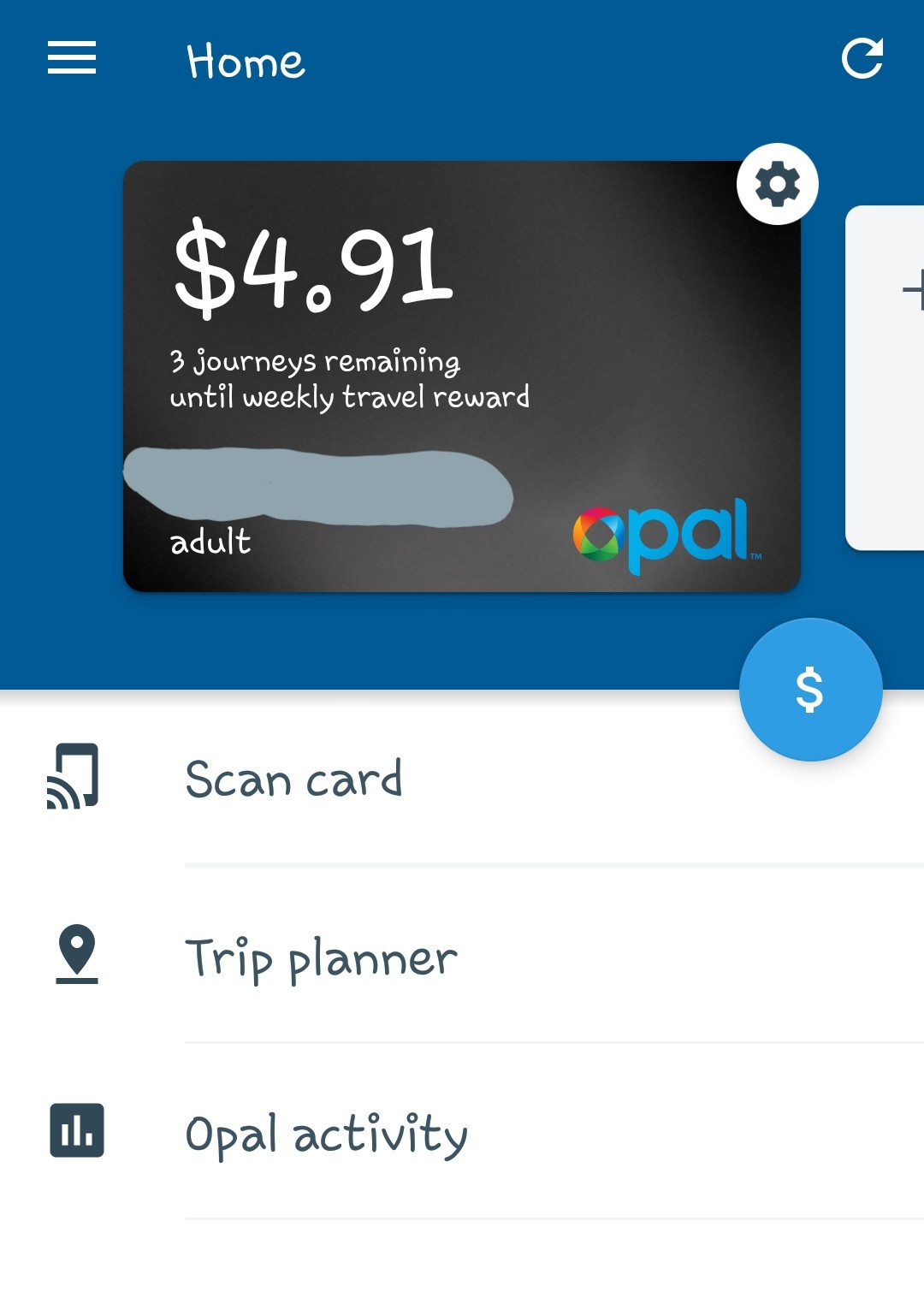Open the hamburger navigation menu
The image size is (924, 1304).
click(72, 58)
